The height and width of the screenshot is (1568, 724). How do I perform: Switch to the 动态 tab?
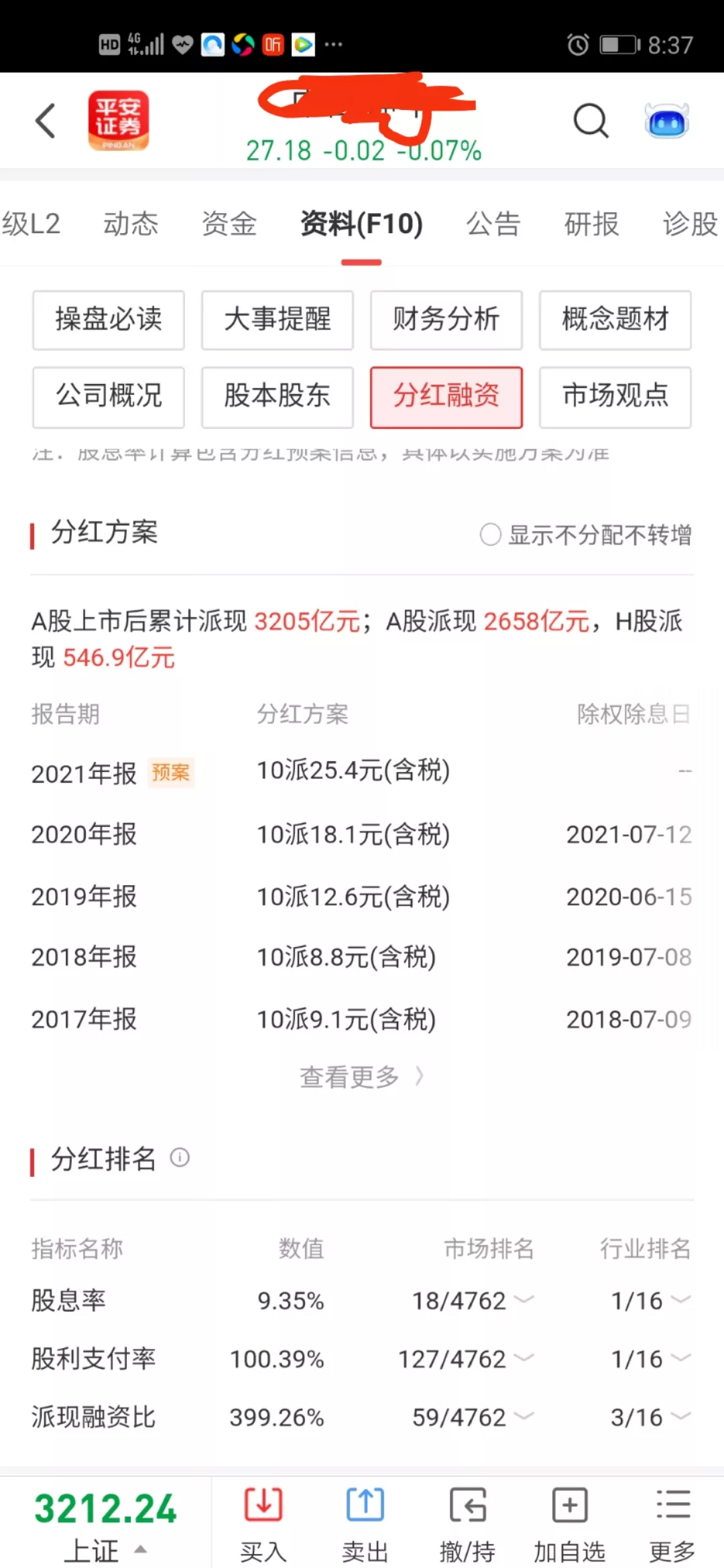[x=131, y=224]
